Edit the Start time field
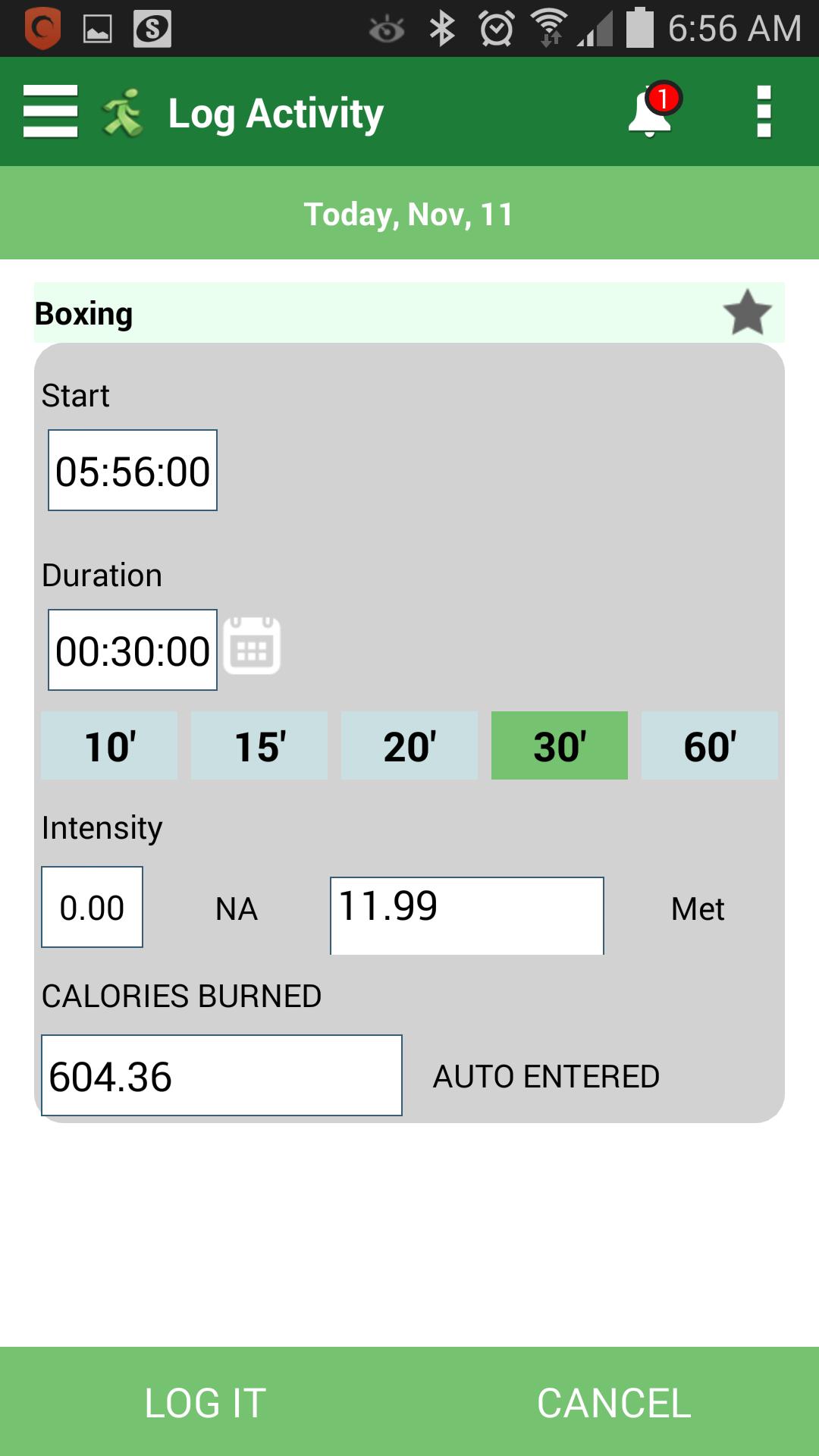 point(133,470)
